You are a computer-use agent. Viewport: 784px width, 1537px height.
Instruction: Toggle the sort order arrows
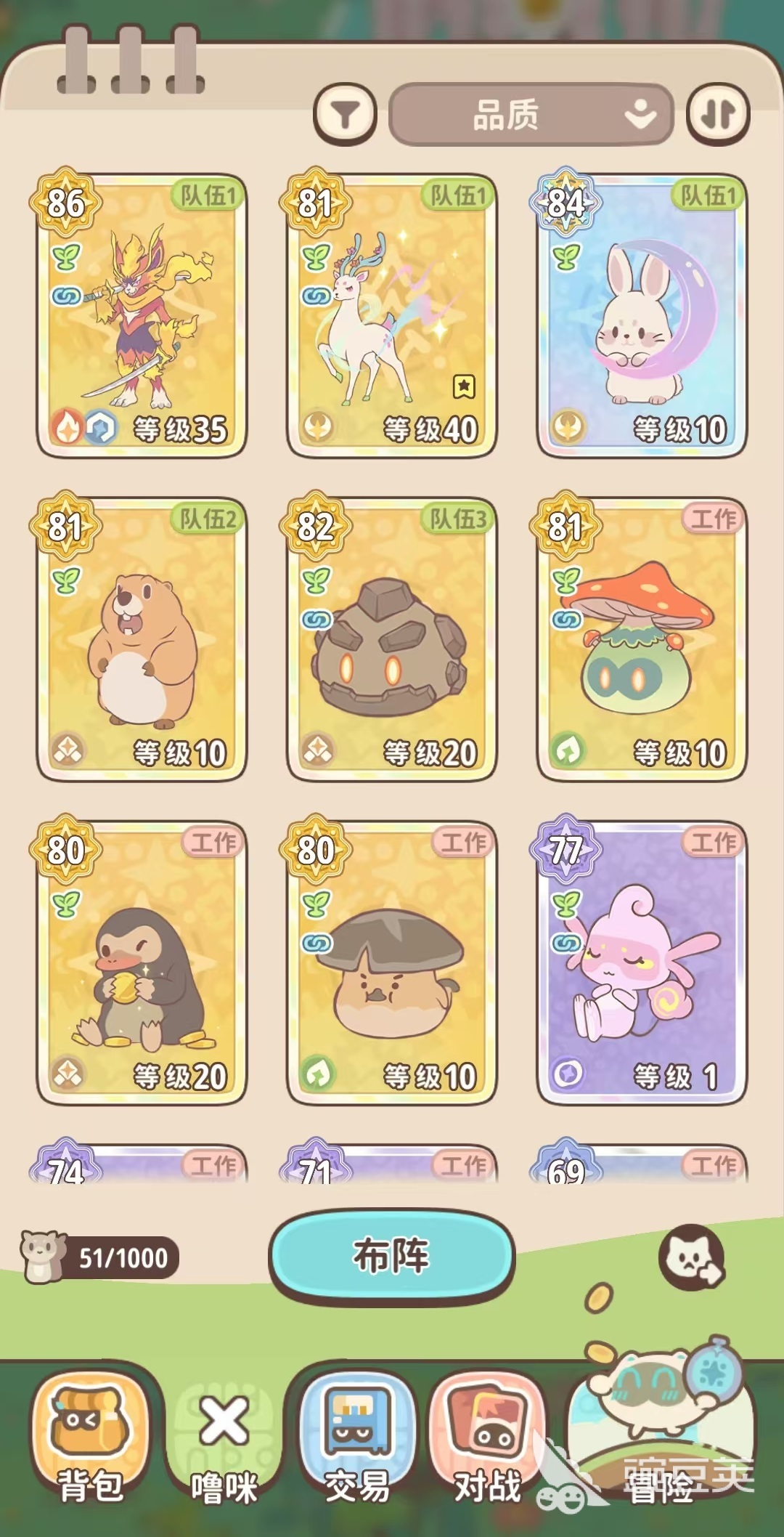[718, 114]
